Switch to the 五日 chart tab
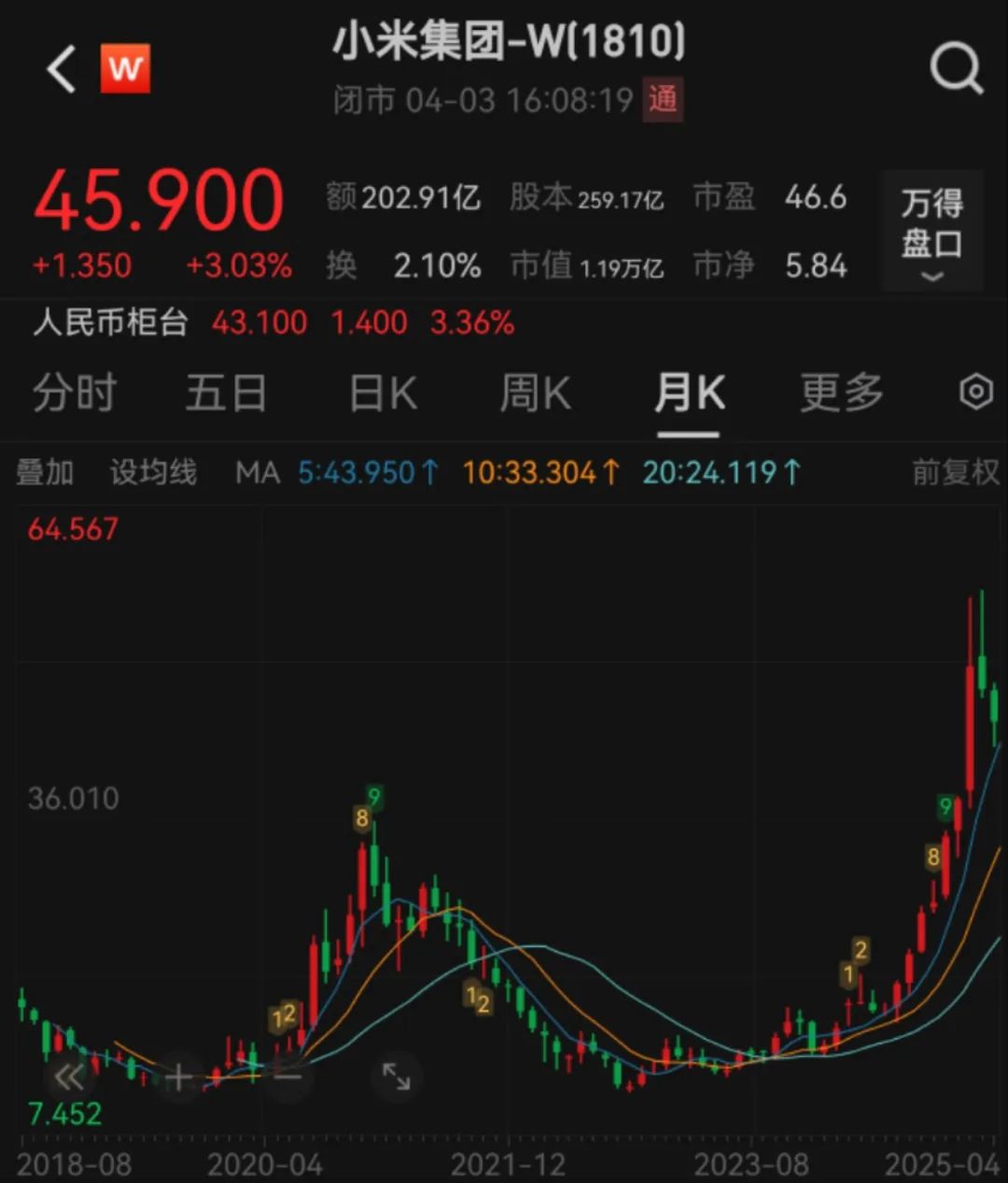The height and width of the screenshot is (1183, 1008). (226, 393)
